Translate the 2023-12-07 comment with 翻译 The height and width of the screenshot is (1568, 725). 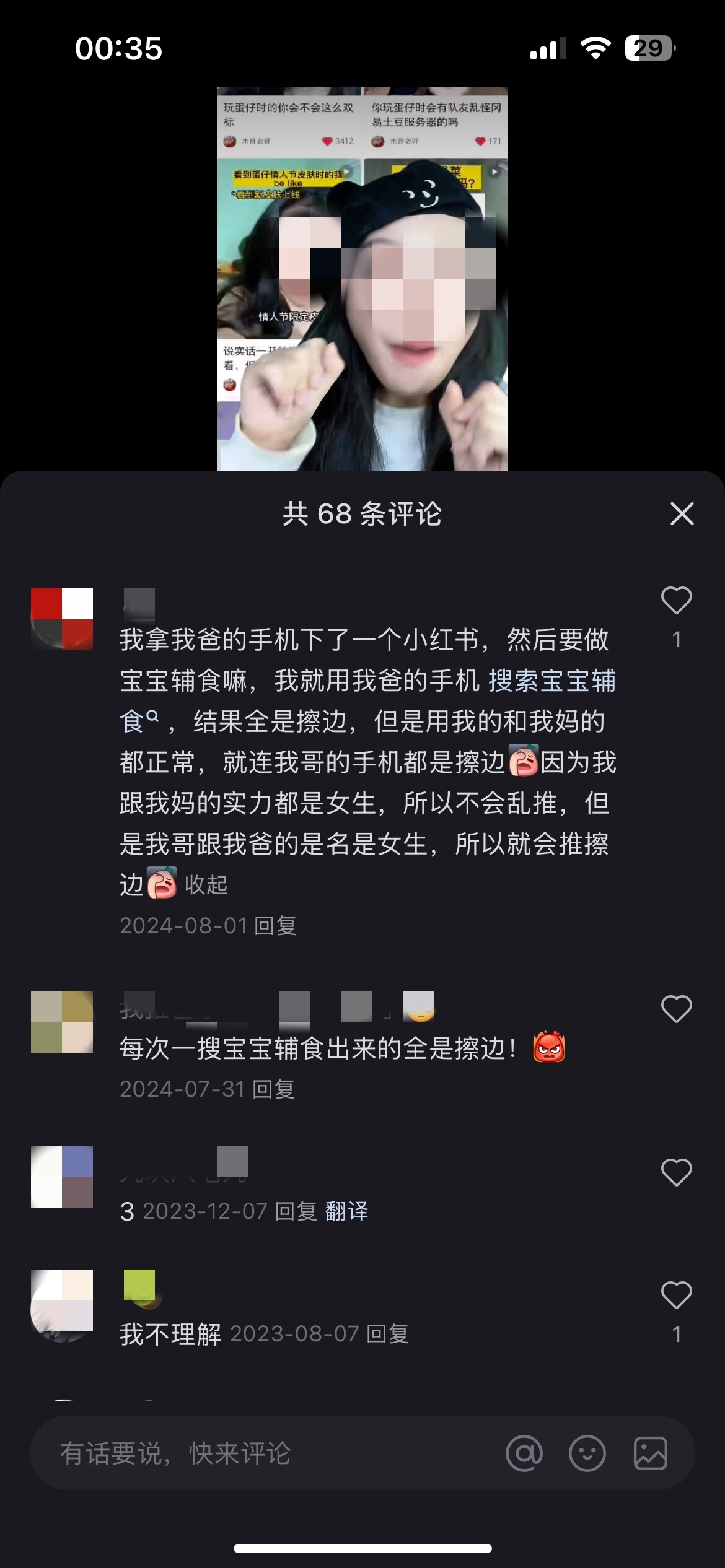pos(346,1211)
